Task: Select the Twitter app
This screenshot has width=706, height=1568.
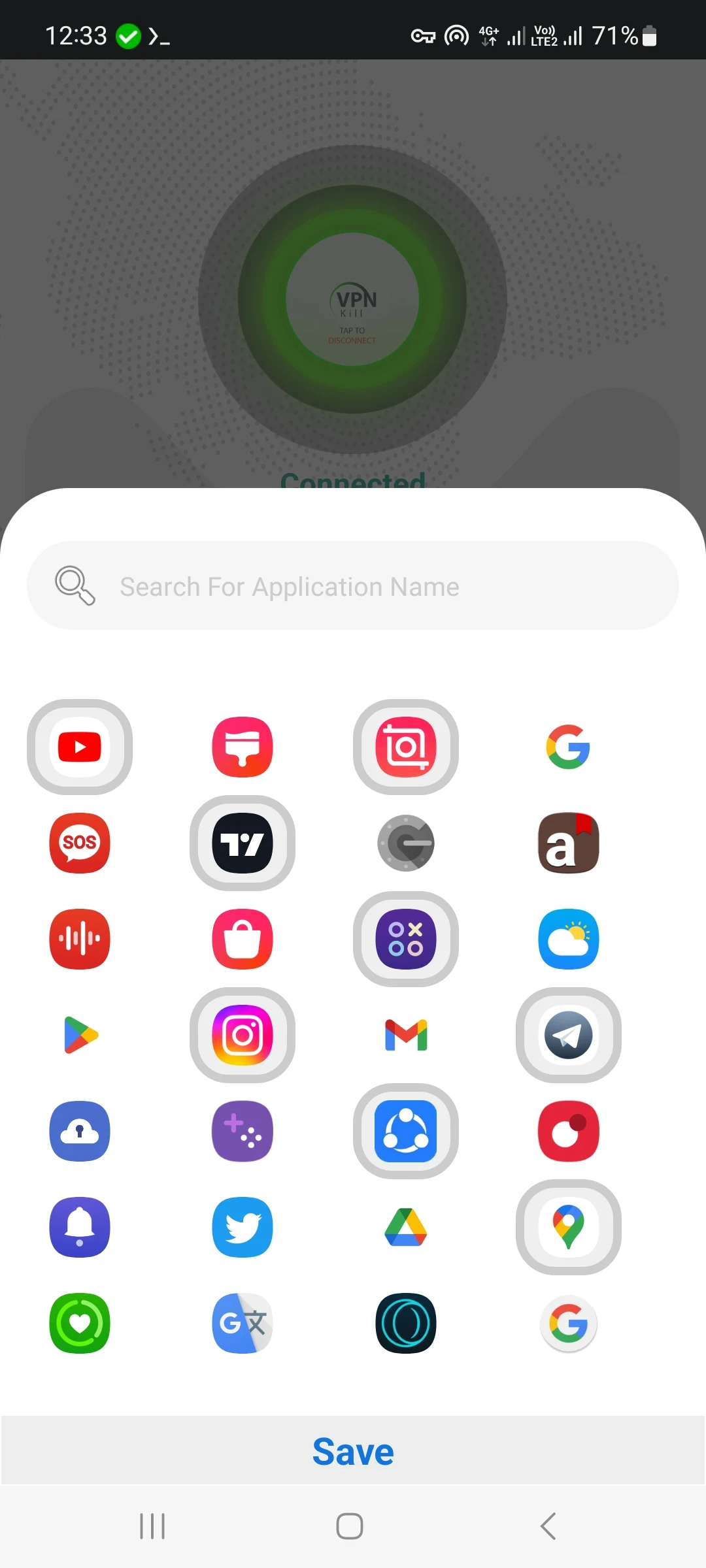Action: click(x=243, y=1227)
